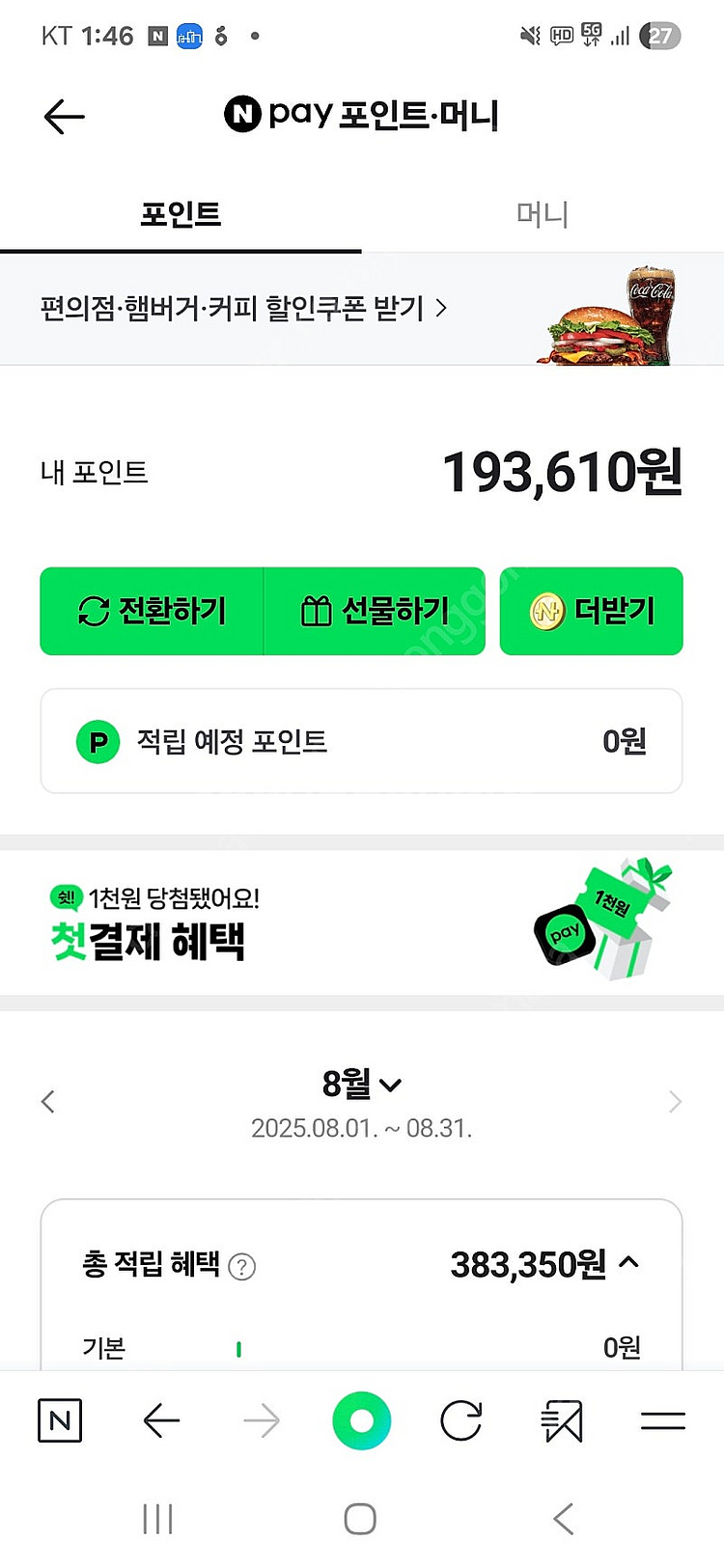Tap the 전환하기 button

(x=152, y=611)
